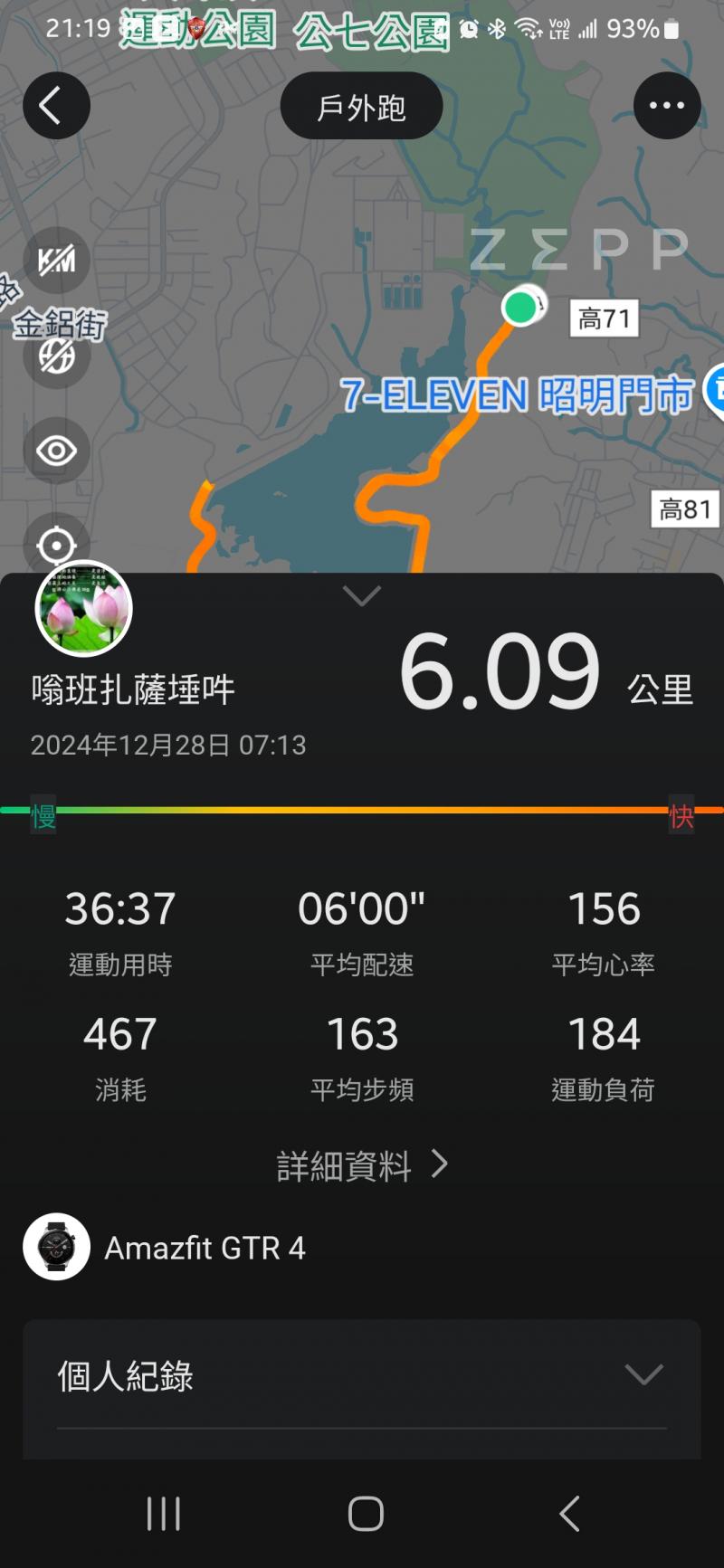Toggle kilometer markers on the map
This screenshot has width=724, height=1568.
56,261
